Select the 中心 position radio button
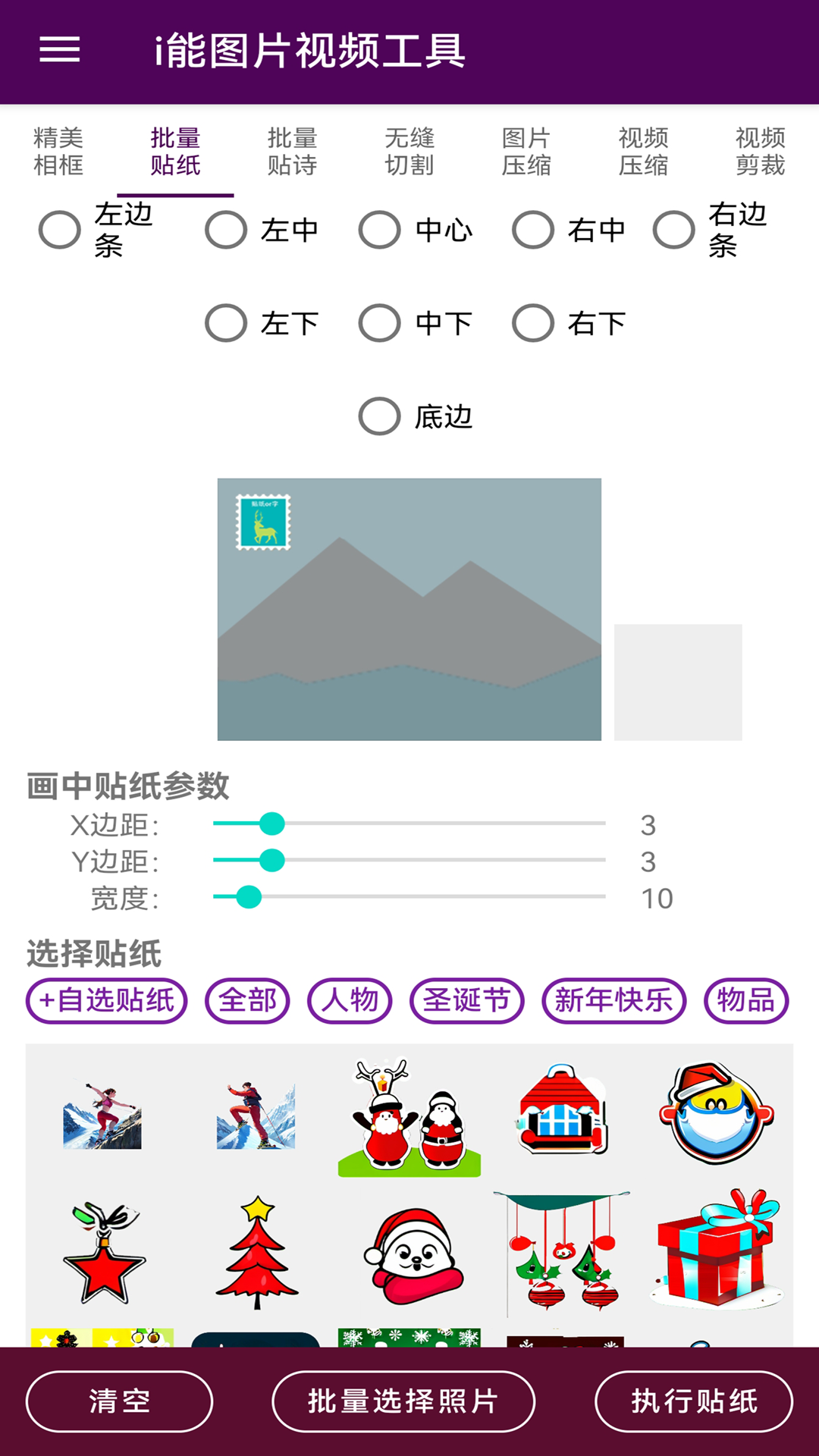Screen dimensions: 819x1456 380,229
